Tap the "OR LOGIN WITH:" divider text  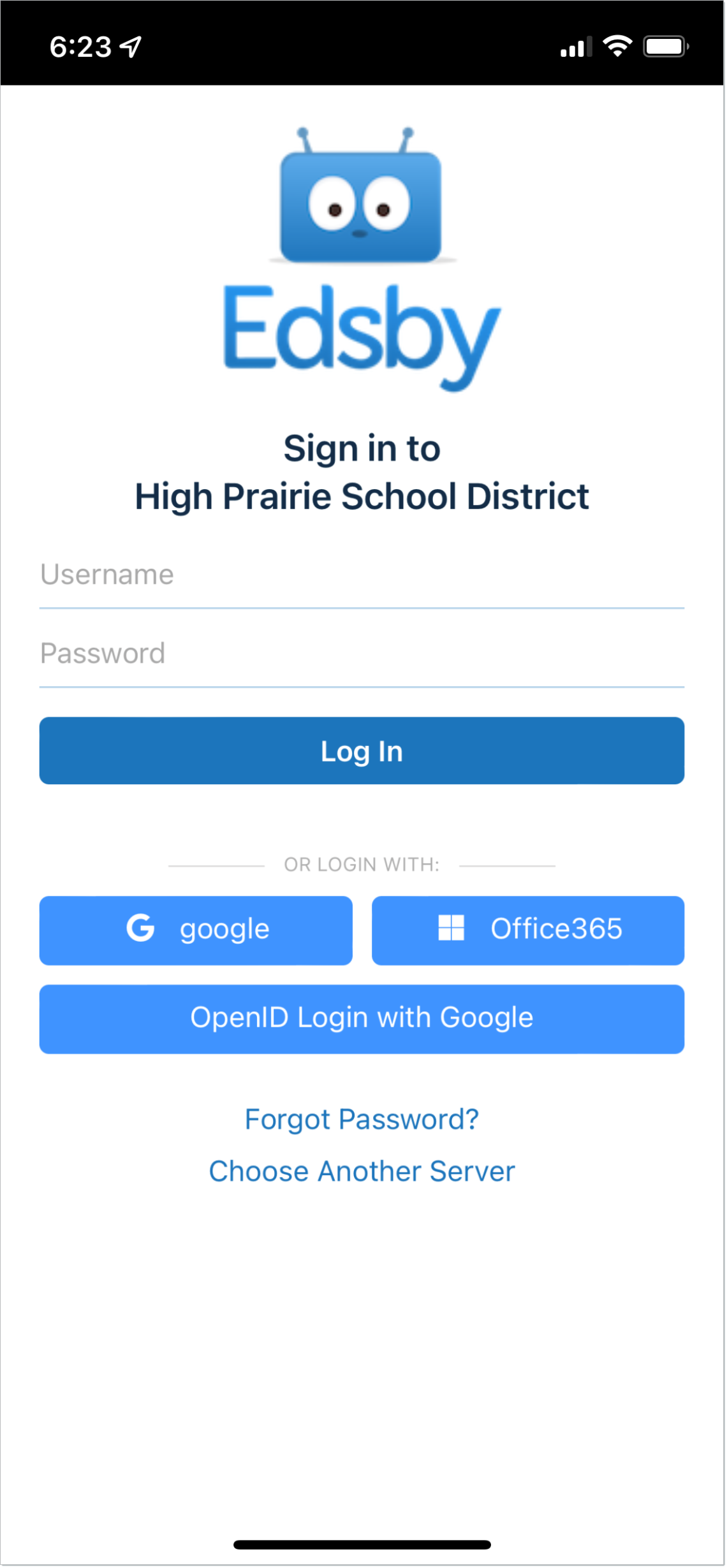361,864
